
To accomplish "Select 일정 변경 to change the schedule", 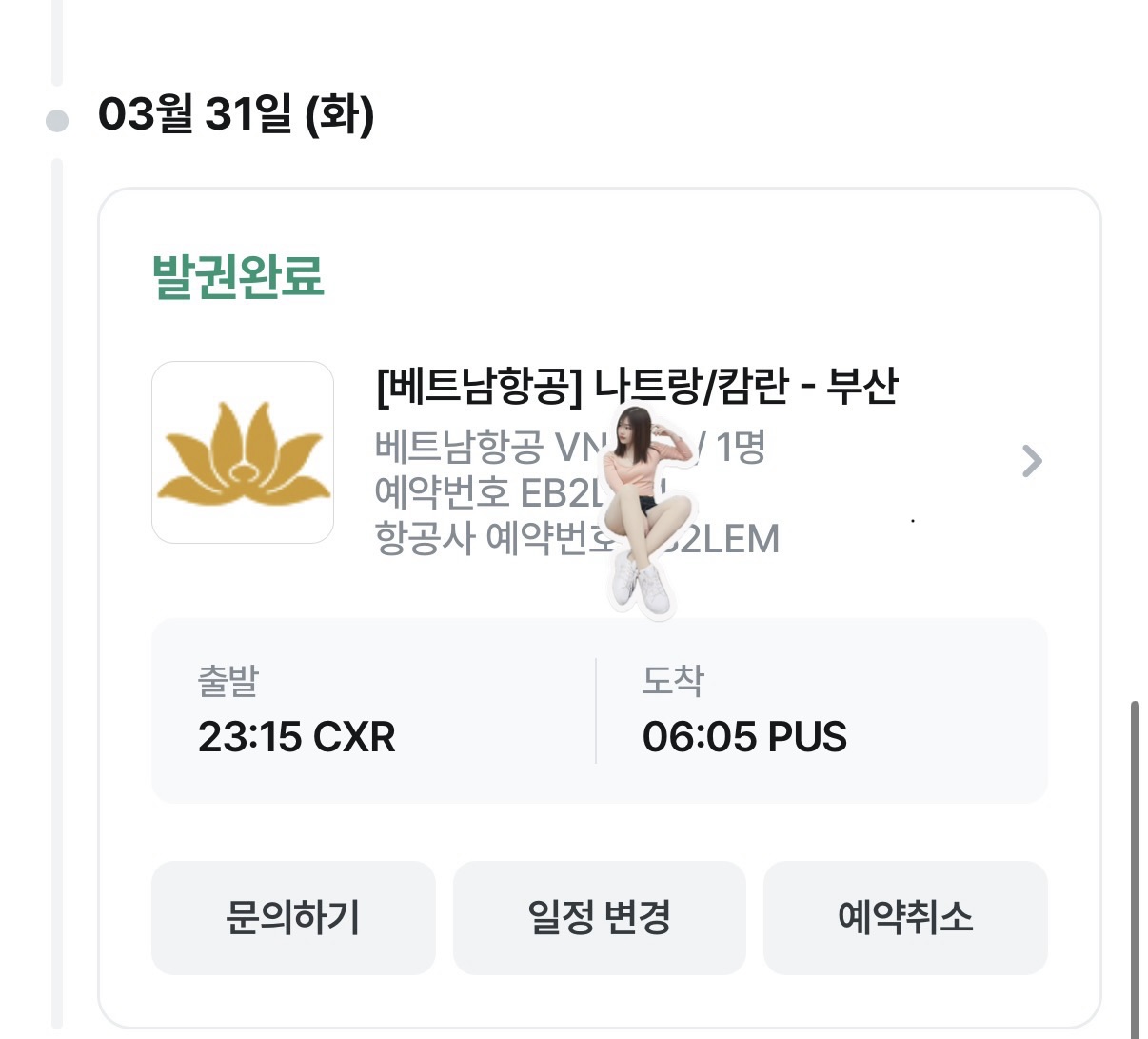I will 599,918.
